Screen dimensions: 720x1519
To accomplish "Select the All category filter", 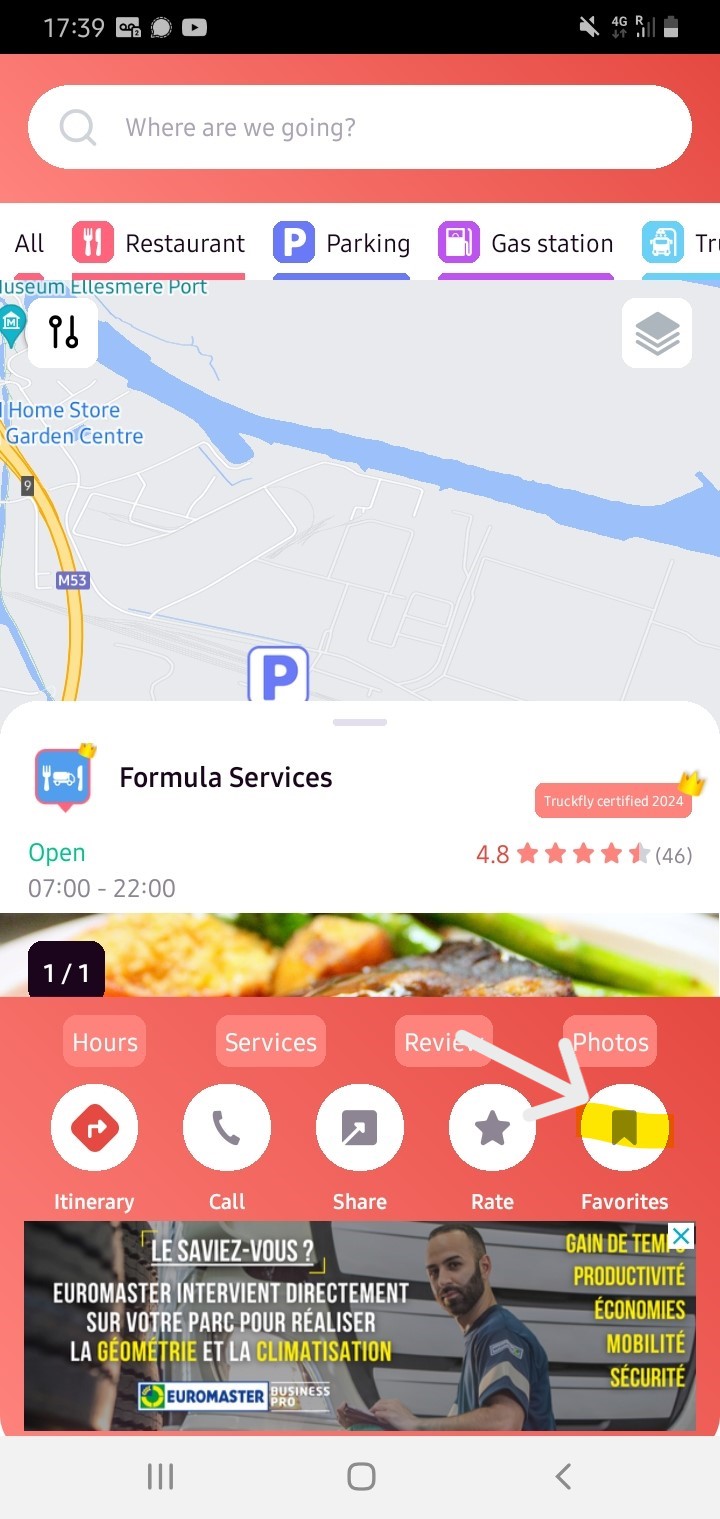I will tap(29, 244).
